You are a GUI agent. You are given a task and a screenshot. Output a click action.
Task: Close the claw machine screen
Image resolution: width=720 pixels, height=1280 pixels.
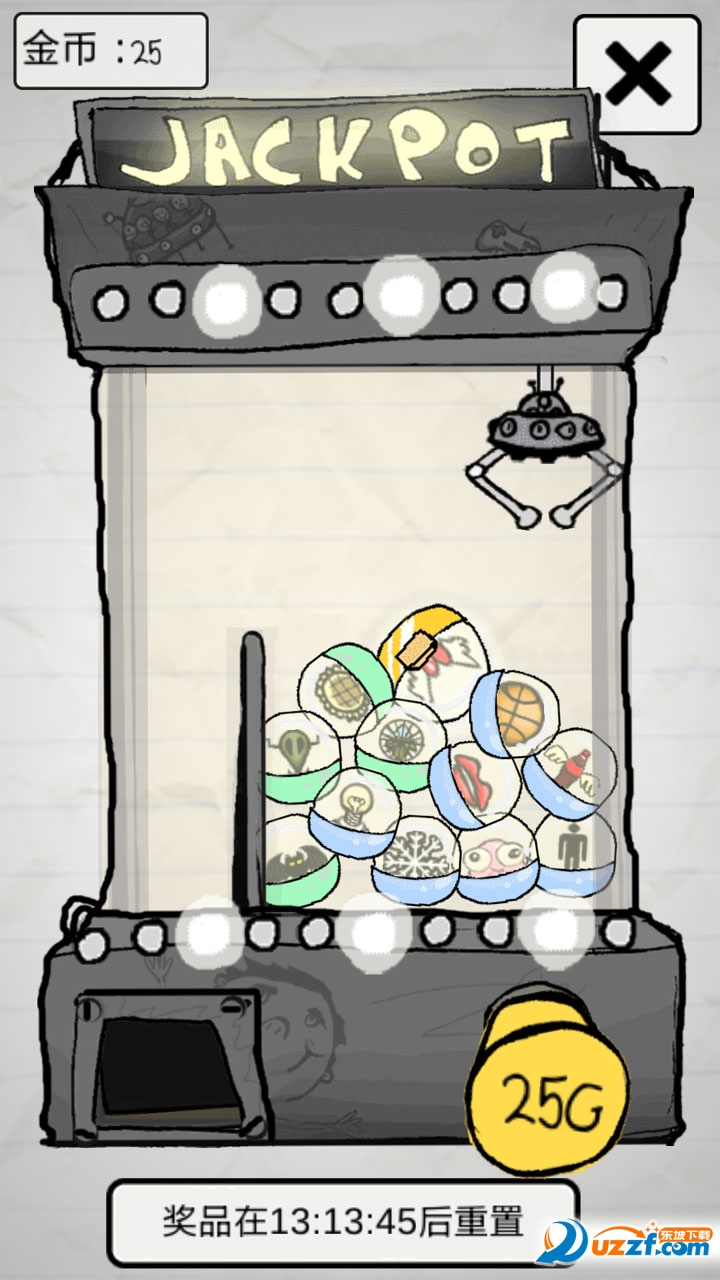point(637,75)
